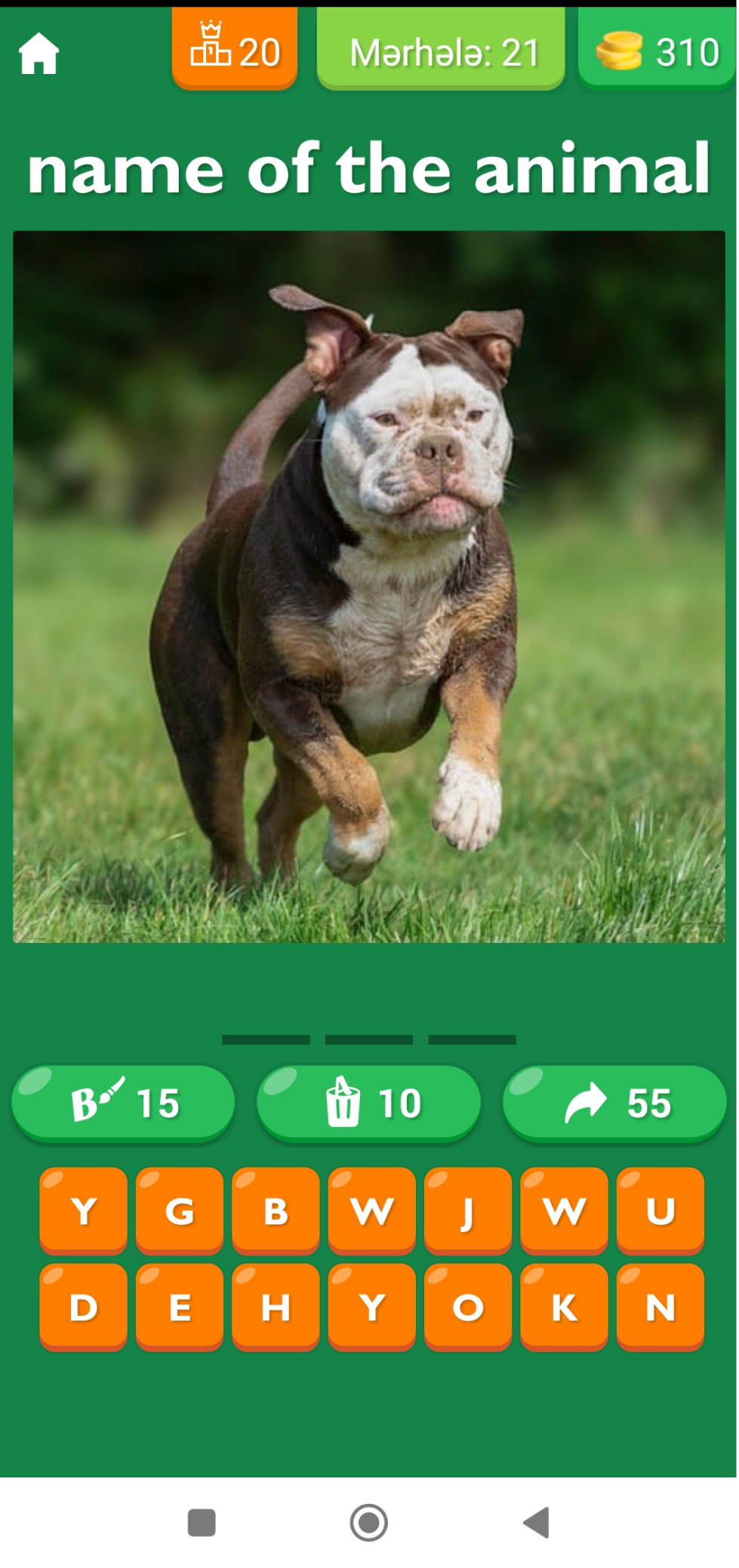The width and height of the screenshot is (739, 1568).
Task: Go to the home screen icon
Action: tap(38, 54)
